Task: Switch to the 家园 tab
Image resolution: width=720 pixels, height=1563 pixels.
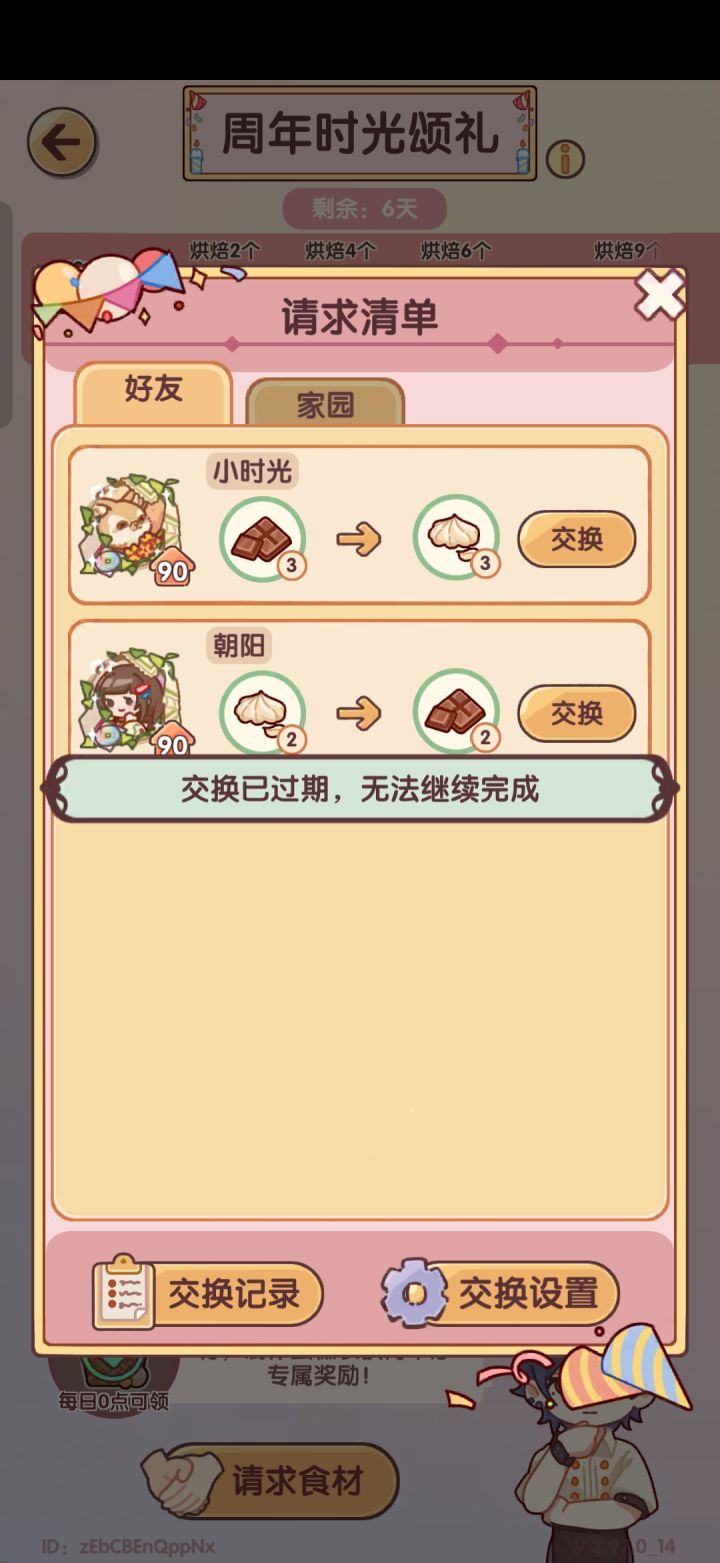Action: pyautogui.click(x=327, y=403)
